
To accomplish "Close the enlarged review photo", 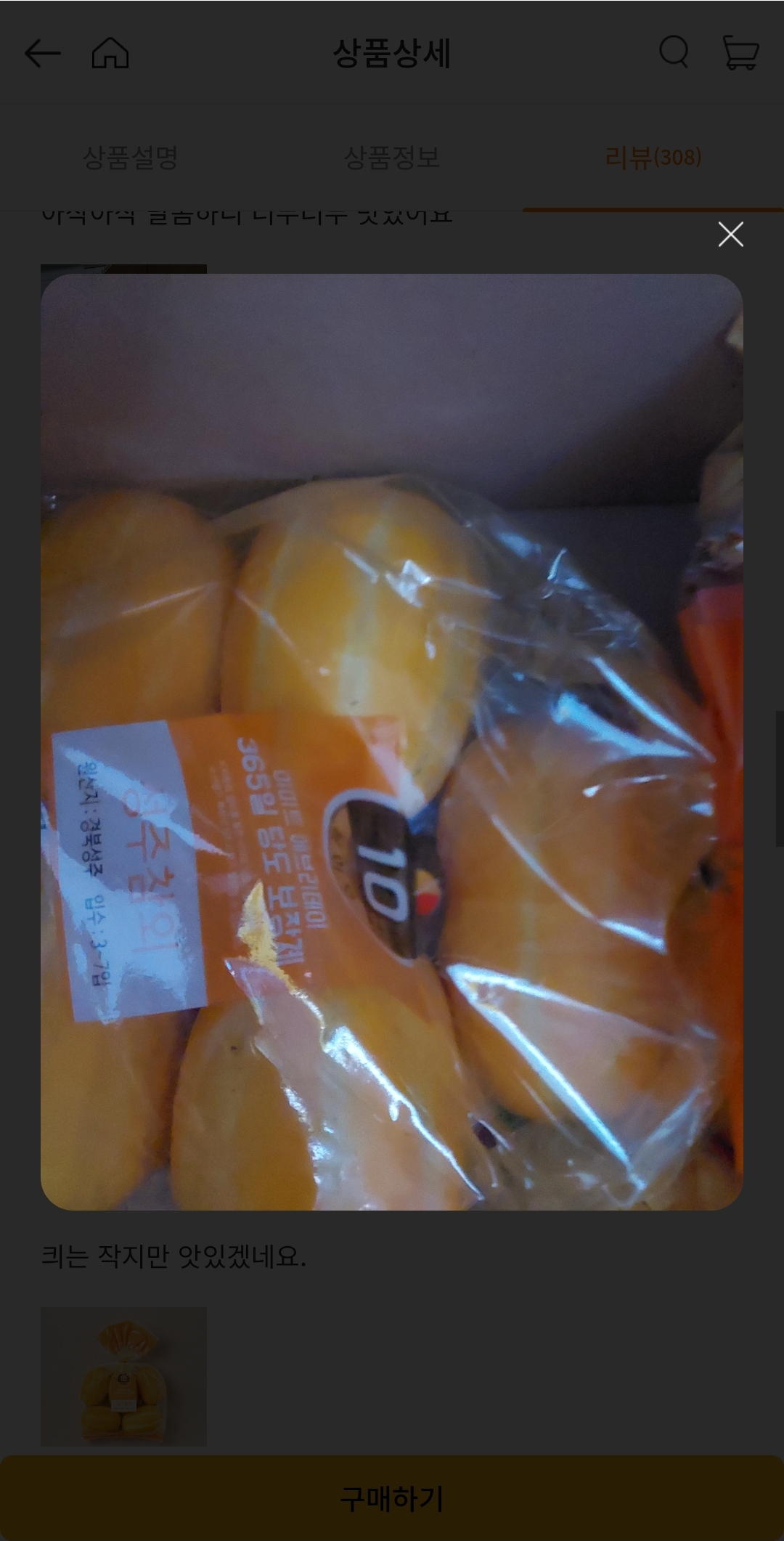I will pos(730,235).
